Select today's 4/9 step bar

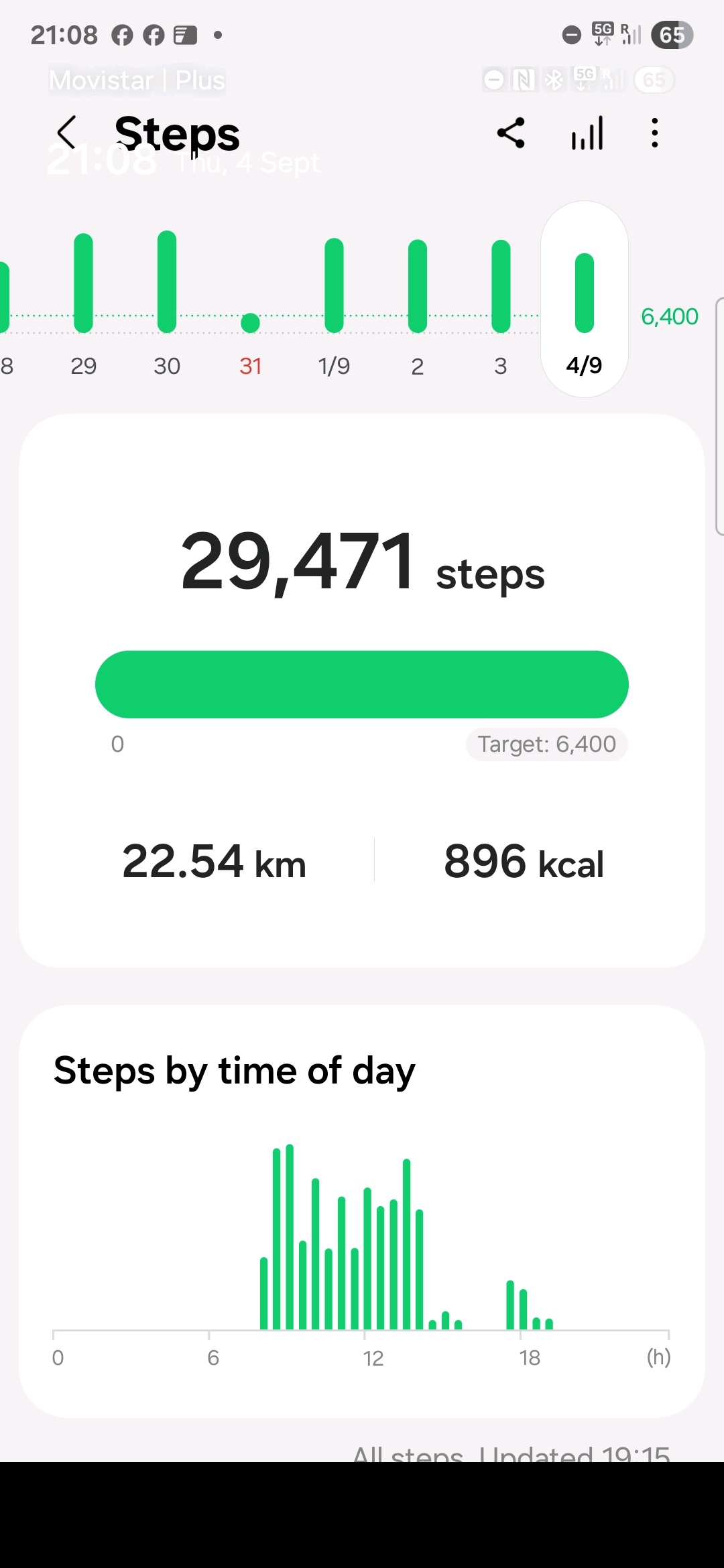click(584, 299)
